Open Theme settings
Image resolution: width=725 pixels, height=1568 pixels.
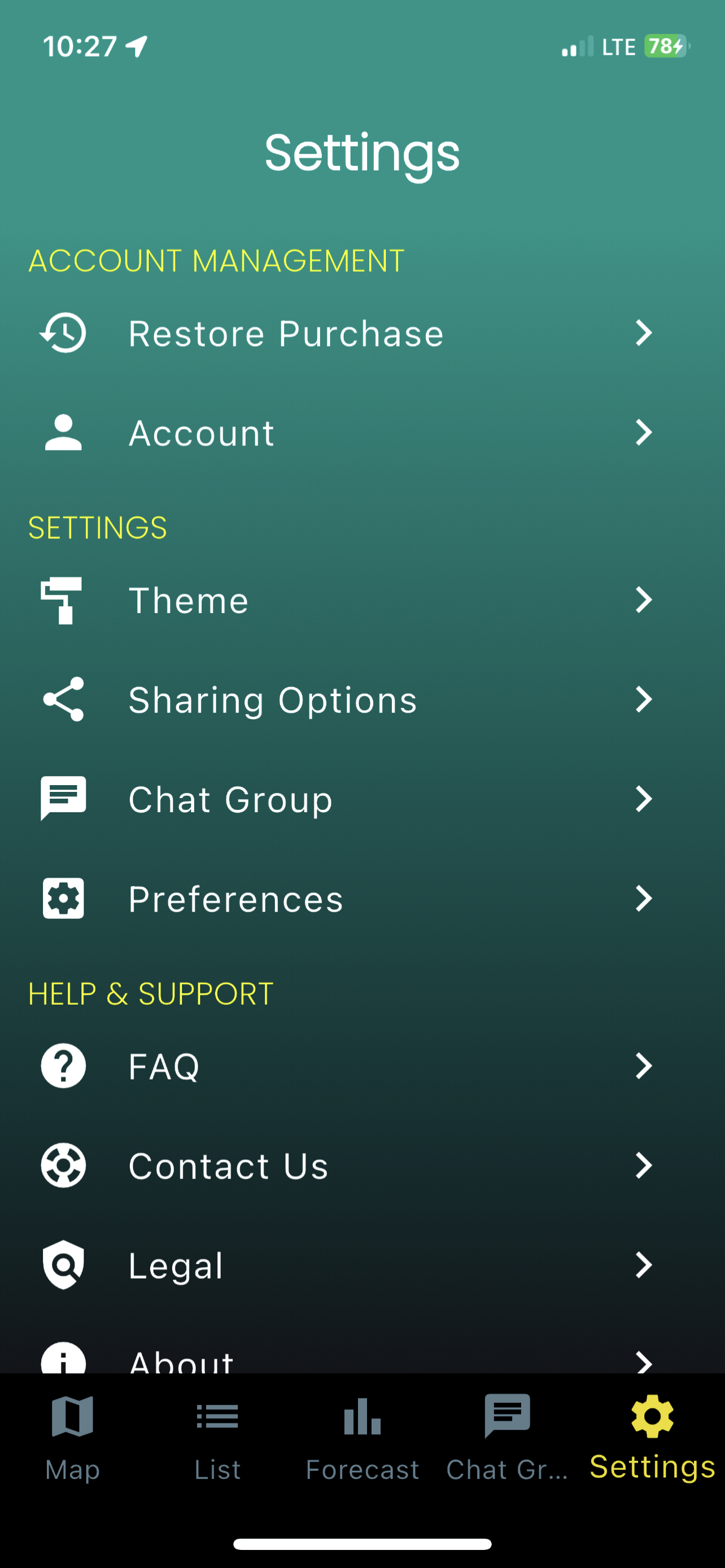point(362,600)
